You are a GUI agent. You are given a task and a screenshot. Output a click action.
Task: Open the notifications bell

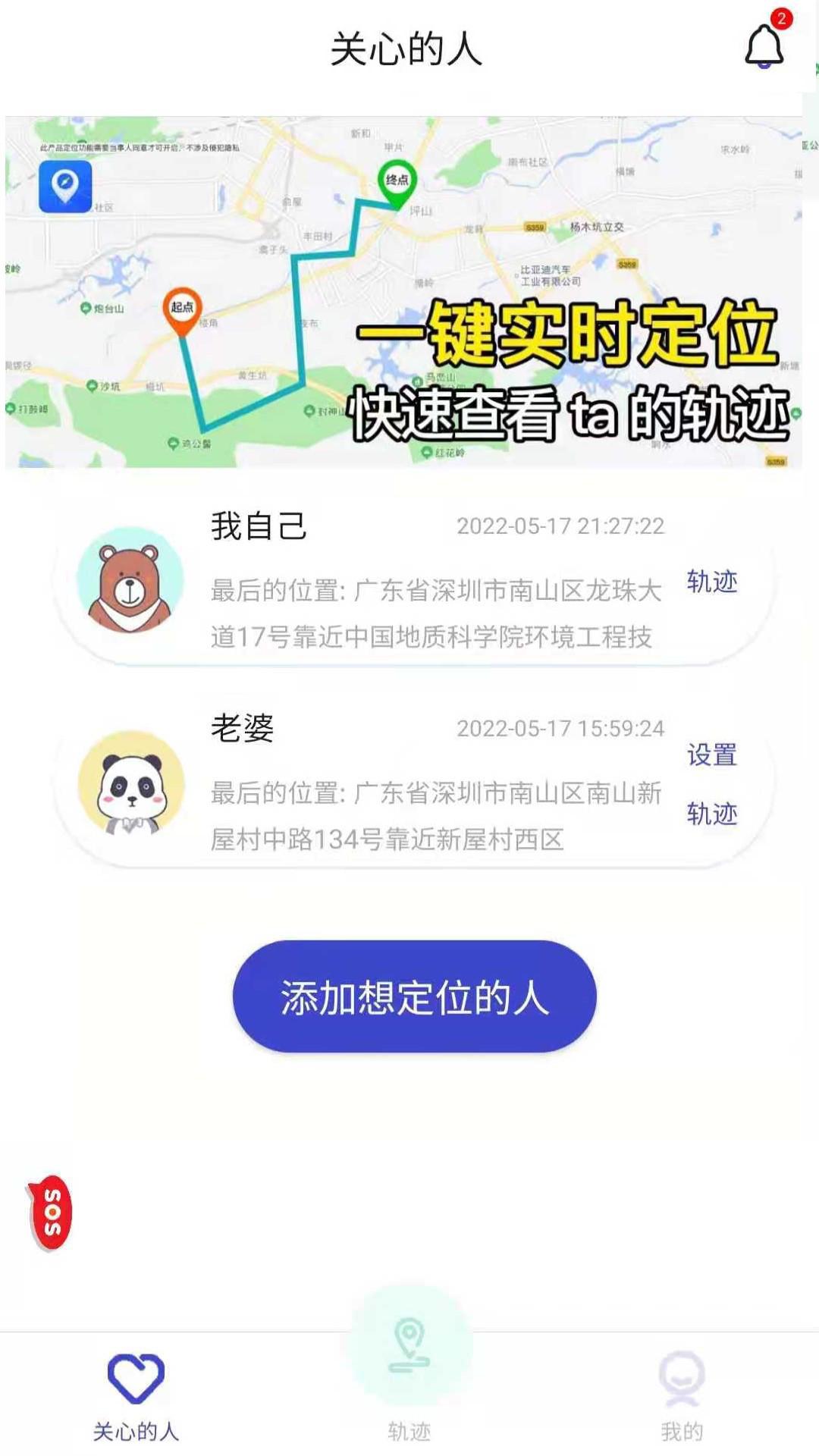(764, 45)
